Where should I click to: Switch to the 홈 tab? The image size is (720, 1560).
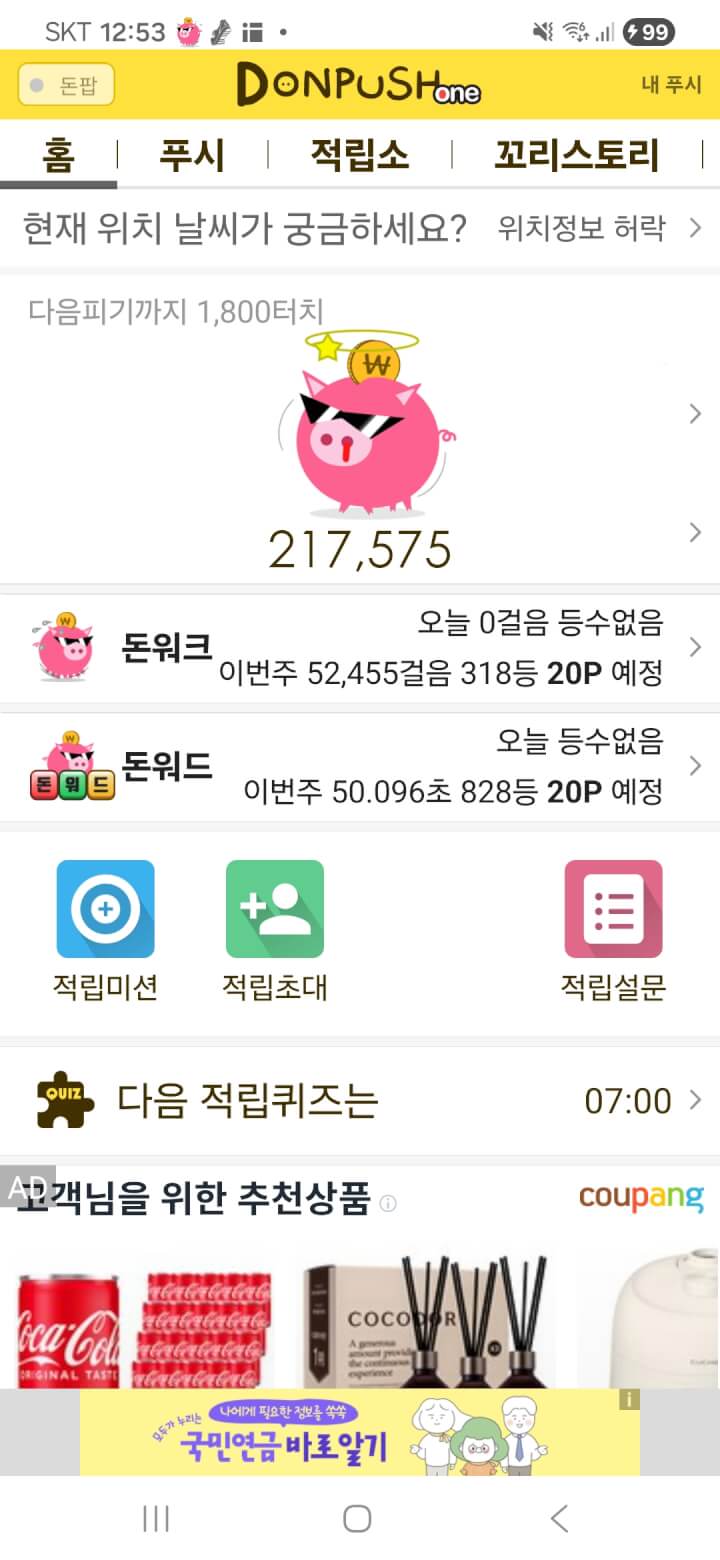pos(58,155)
